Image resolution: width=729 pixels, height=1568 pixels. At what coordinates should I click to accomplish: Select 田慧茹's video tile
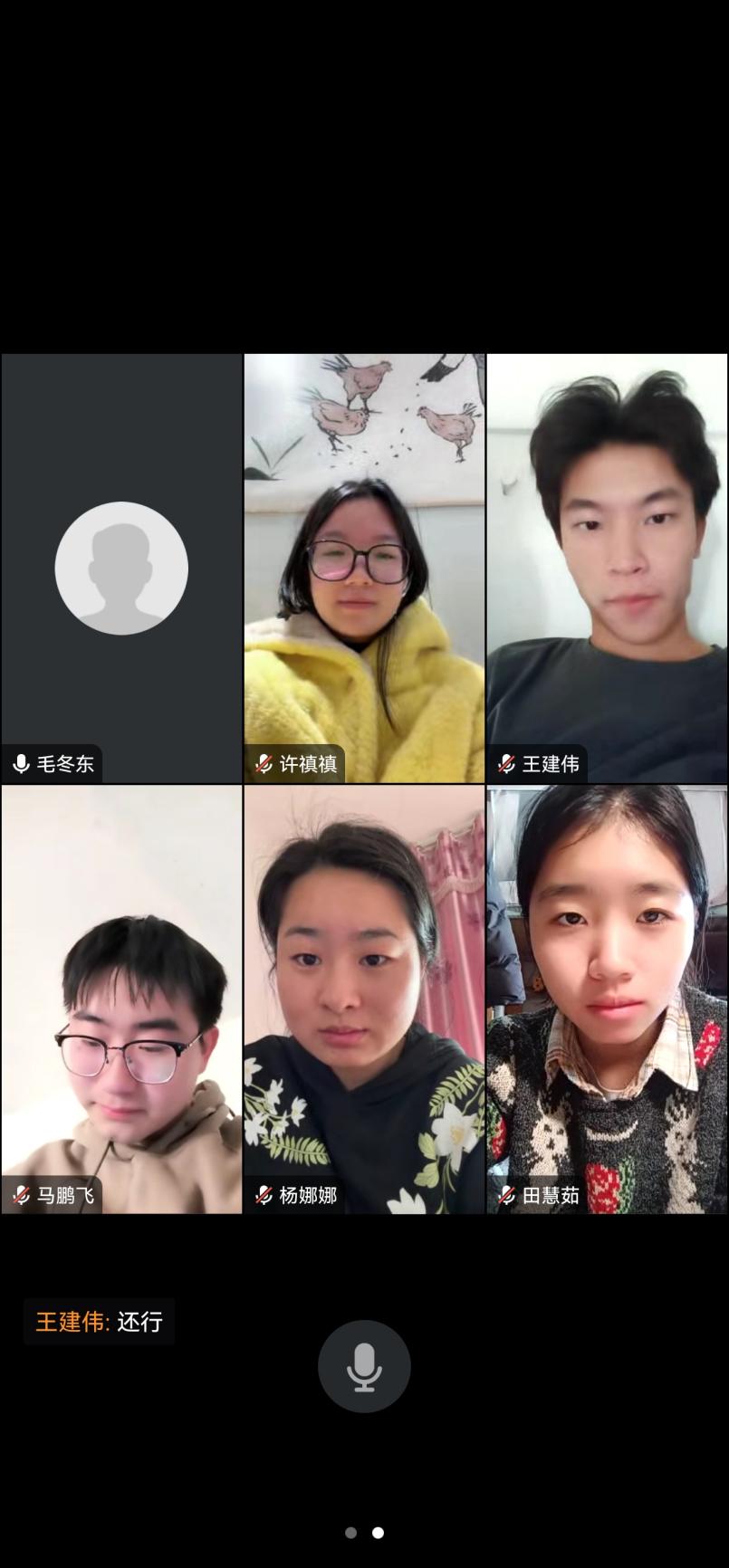[607, 999]
